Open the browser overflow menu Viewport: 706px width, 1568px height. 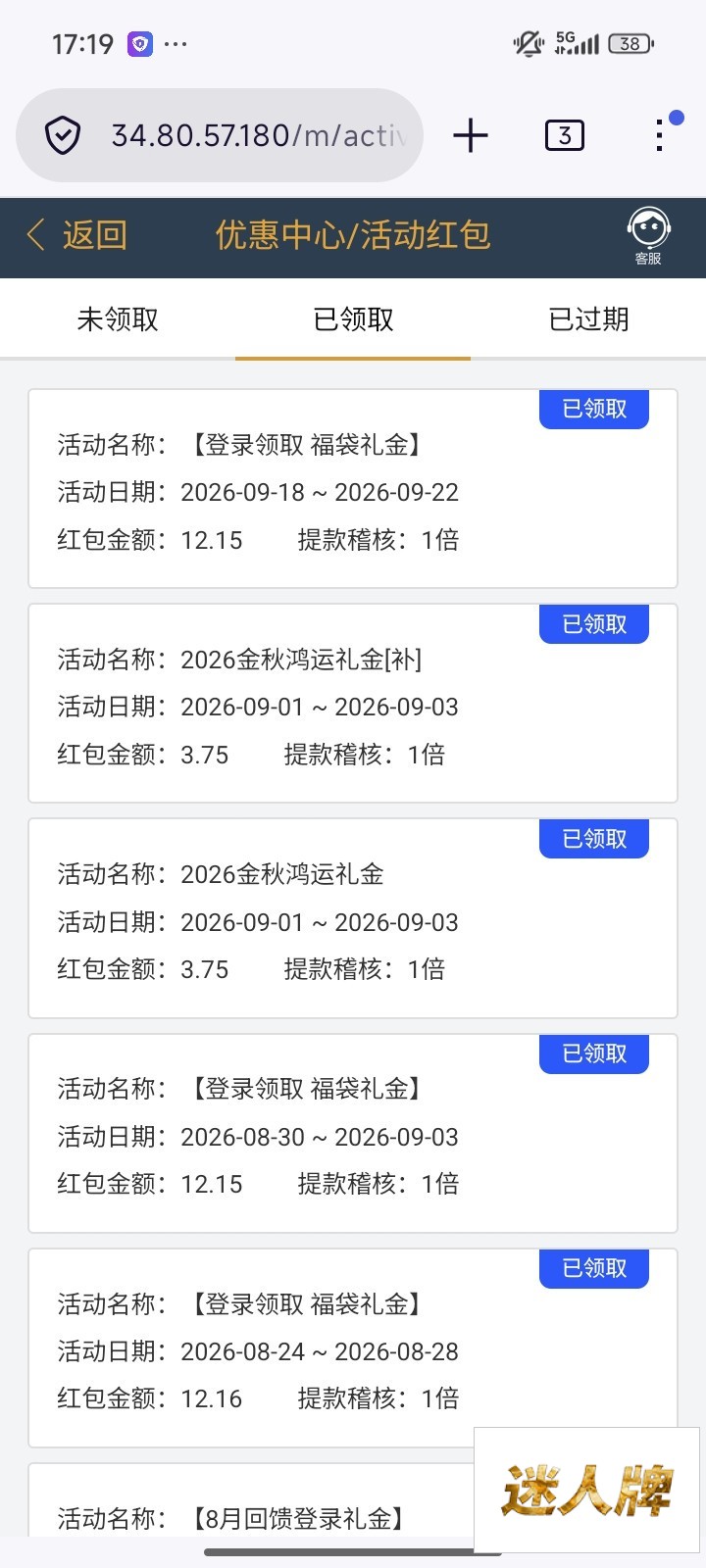660,135
